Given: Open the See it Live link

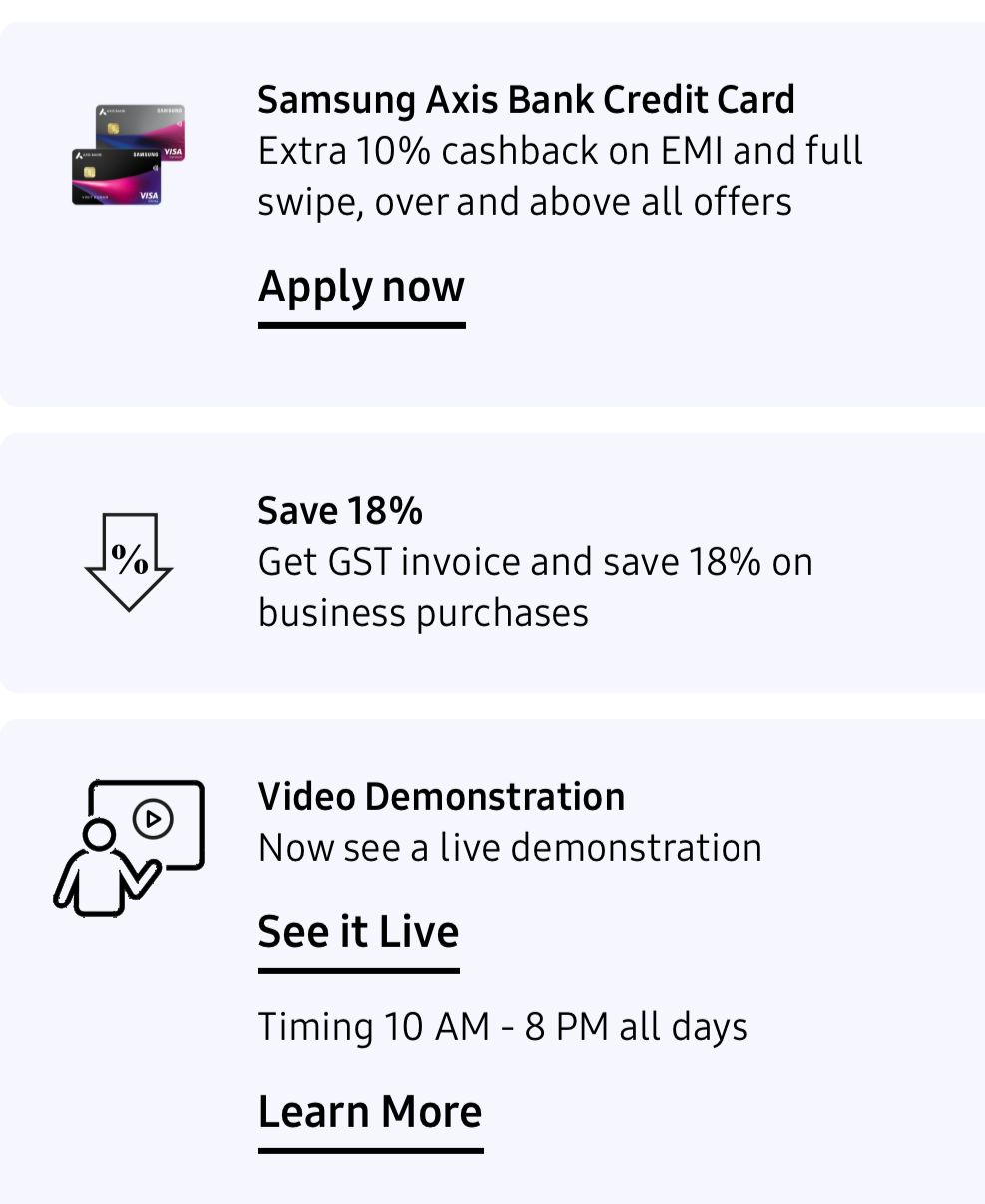Looking at the screenshot, I should (358, 932).
